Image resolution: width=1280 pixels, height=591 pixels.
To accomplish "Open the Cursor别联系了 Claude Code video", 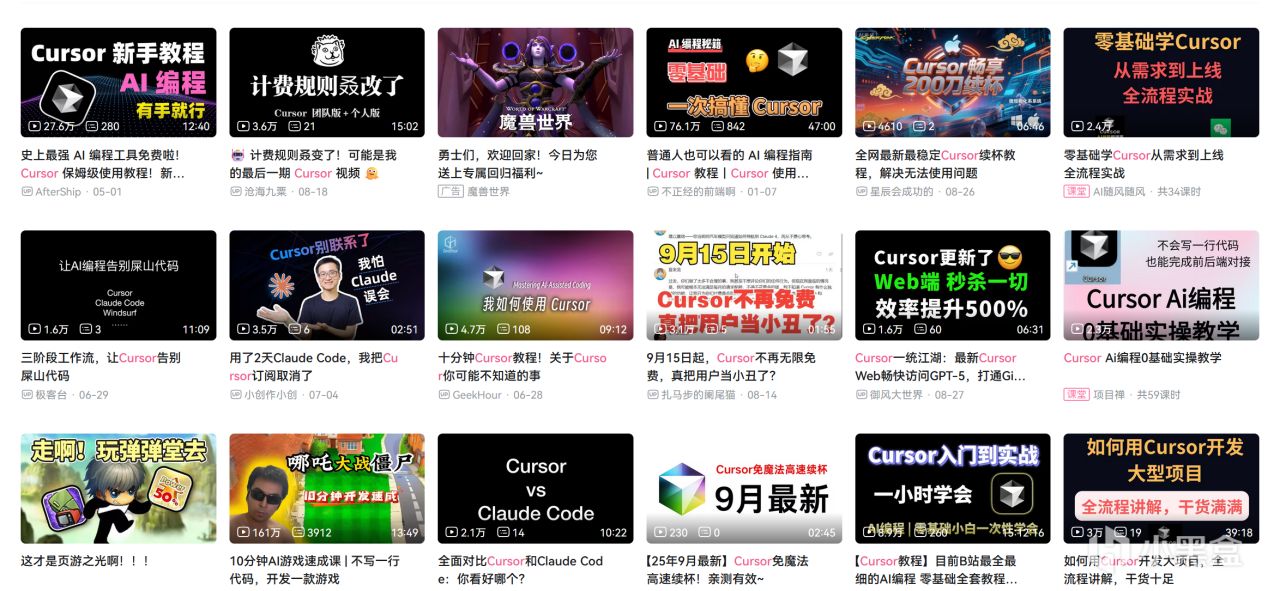I will pyautogui.click(x=327, y=285).
